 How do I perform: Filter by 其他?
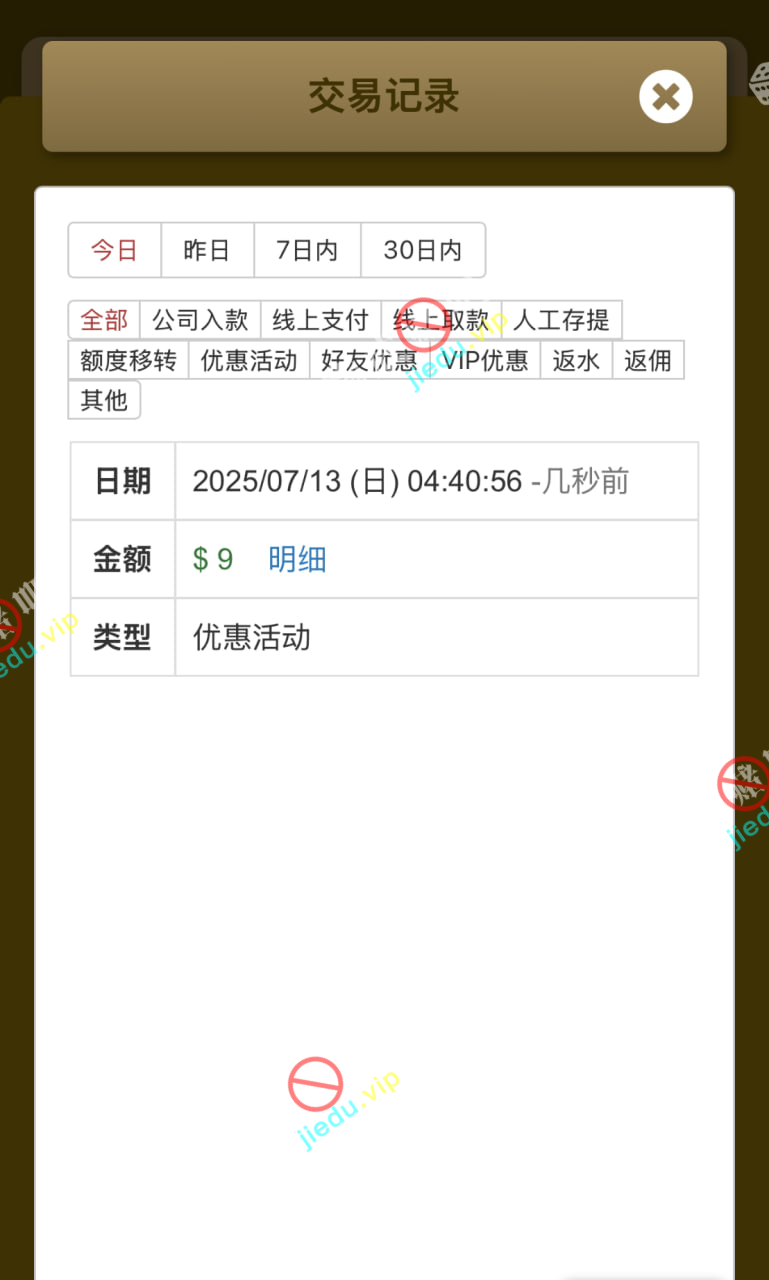pyautogui.click(x=104, y=400)
